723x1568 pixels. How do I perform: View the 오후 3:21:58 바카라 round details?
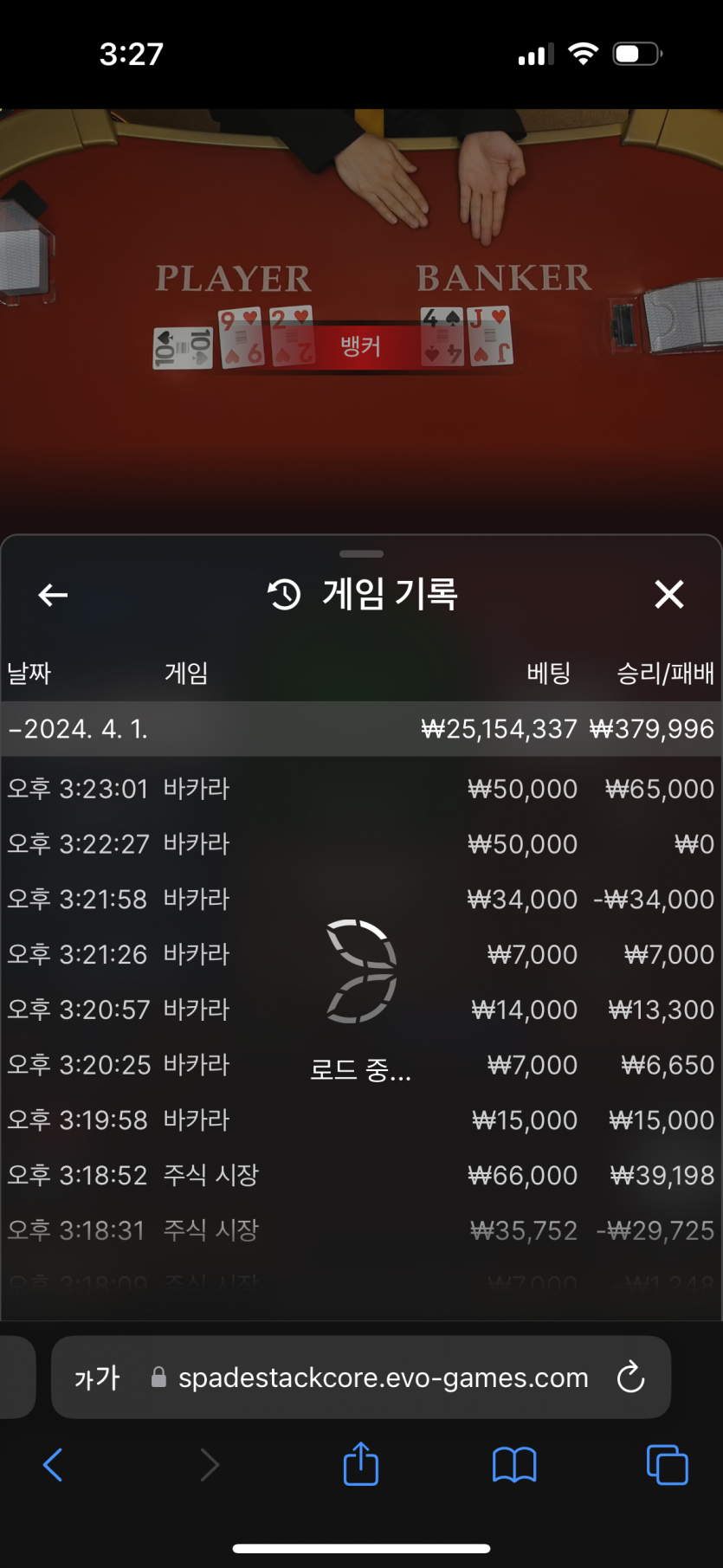(x=360, y=900)
